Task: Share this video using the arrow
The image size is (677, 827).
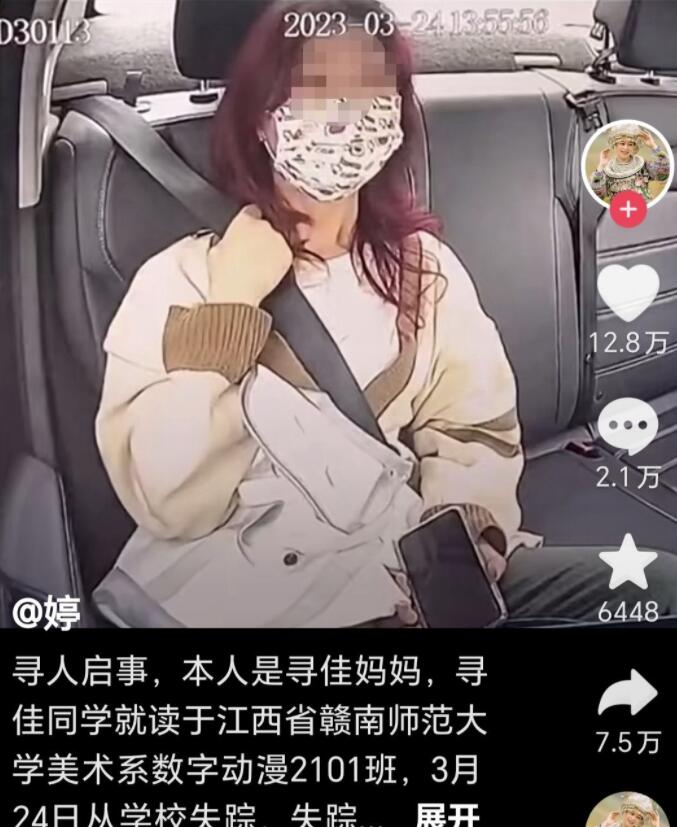Action: pyautogui.click(x=627, y=695)
